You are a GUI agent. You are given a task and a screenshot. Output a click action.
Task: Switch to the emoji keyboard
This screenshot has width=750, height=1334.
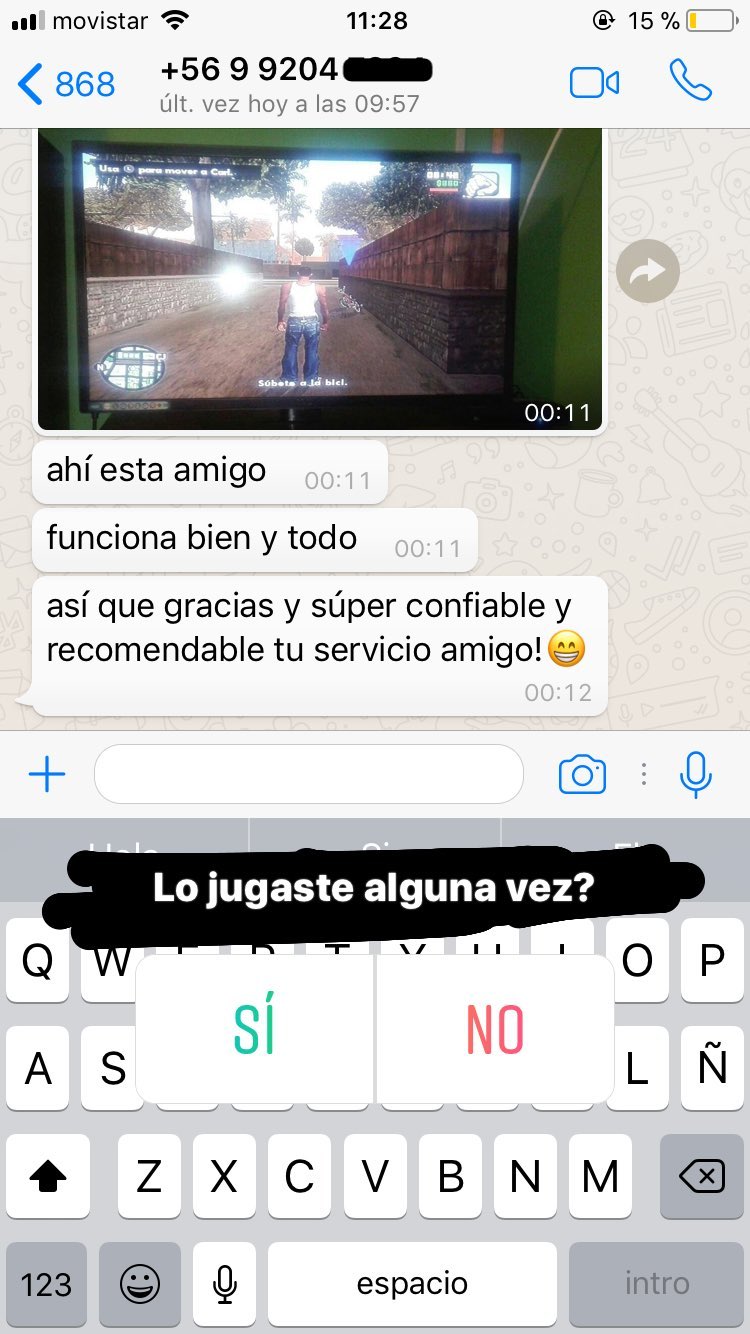(140, 1284)
